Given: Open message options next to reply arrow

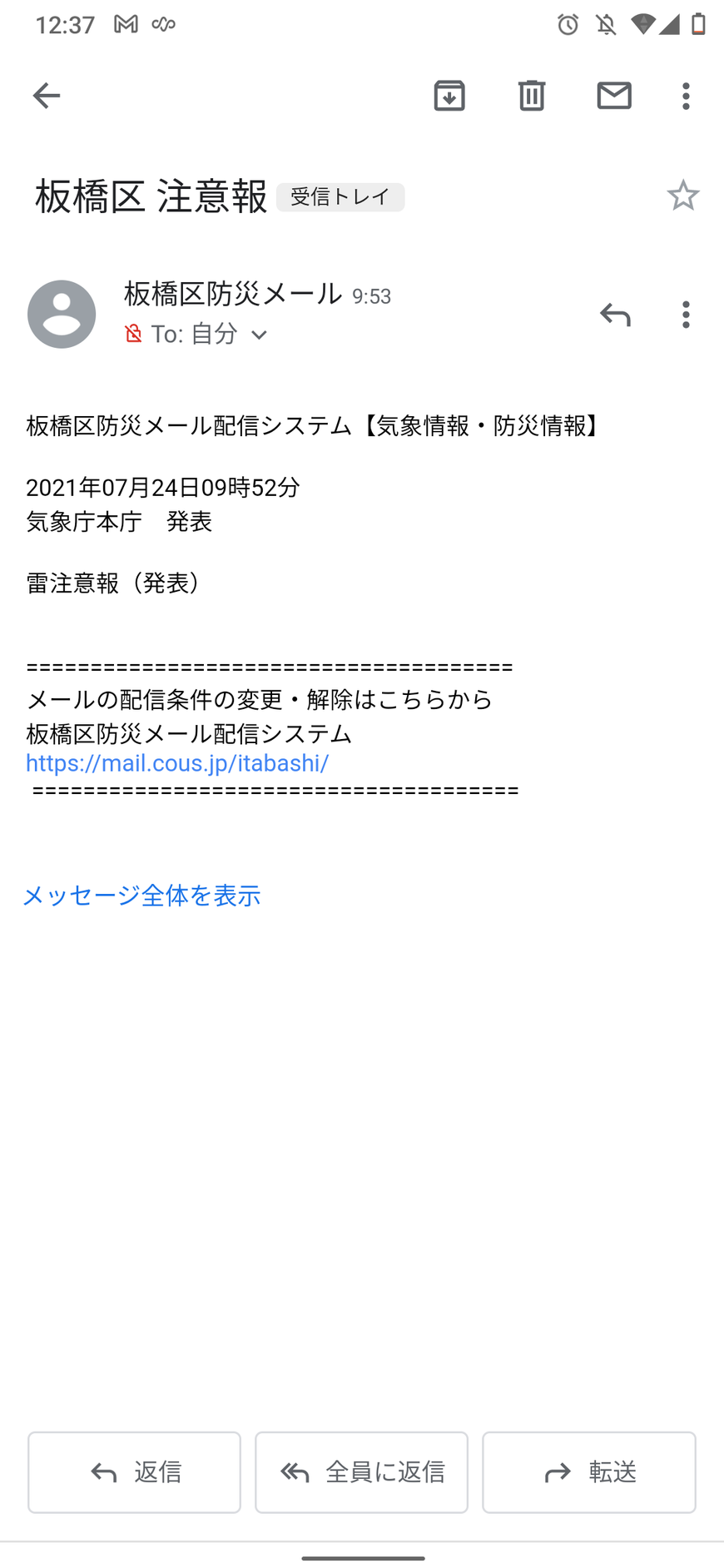Looking at the screenshot, I should 686,315.
